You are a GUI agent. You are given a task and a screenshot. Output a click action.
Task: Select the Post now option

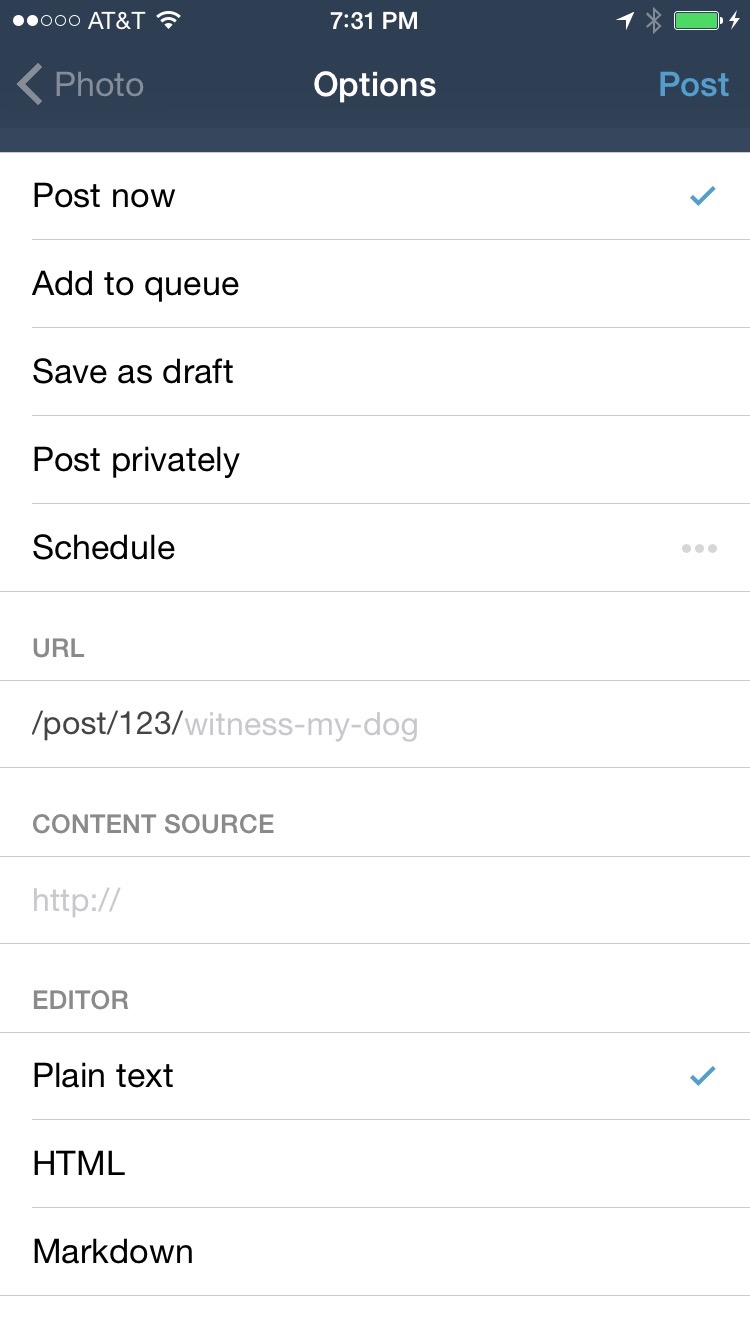[x=375, y=196]
